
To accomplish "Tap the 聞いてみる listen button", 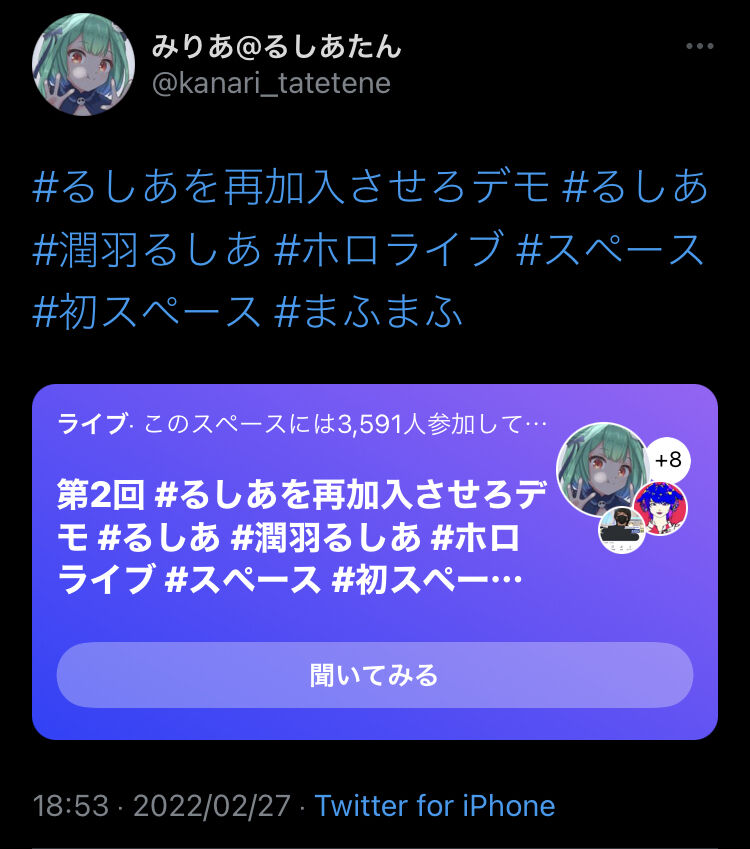I will (375, 675).
